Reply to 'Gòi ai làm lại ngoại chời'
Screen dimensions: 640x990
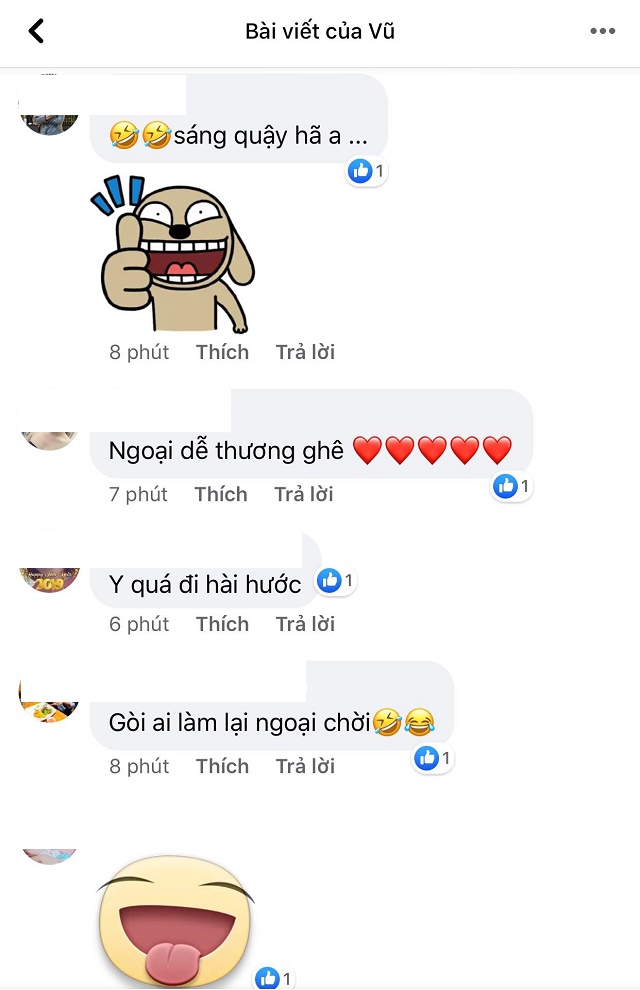point(305,766)
